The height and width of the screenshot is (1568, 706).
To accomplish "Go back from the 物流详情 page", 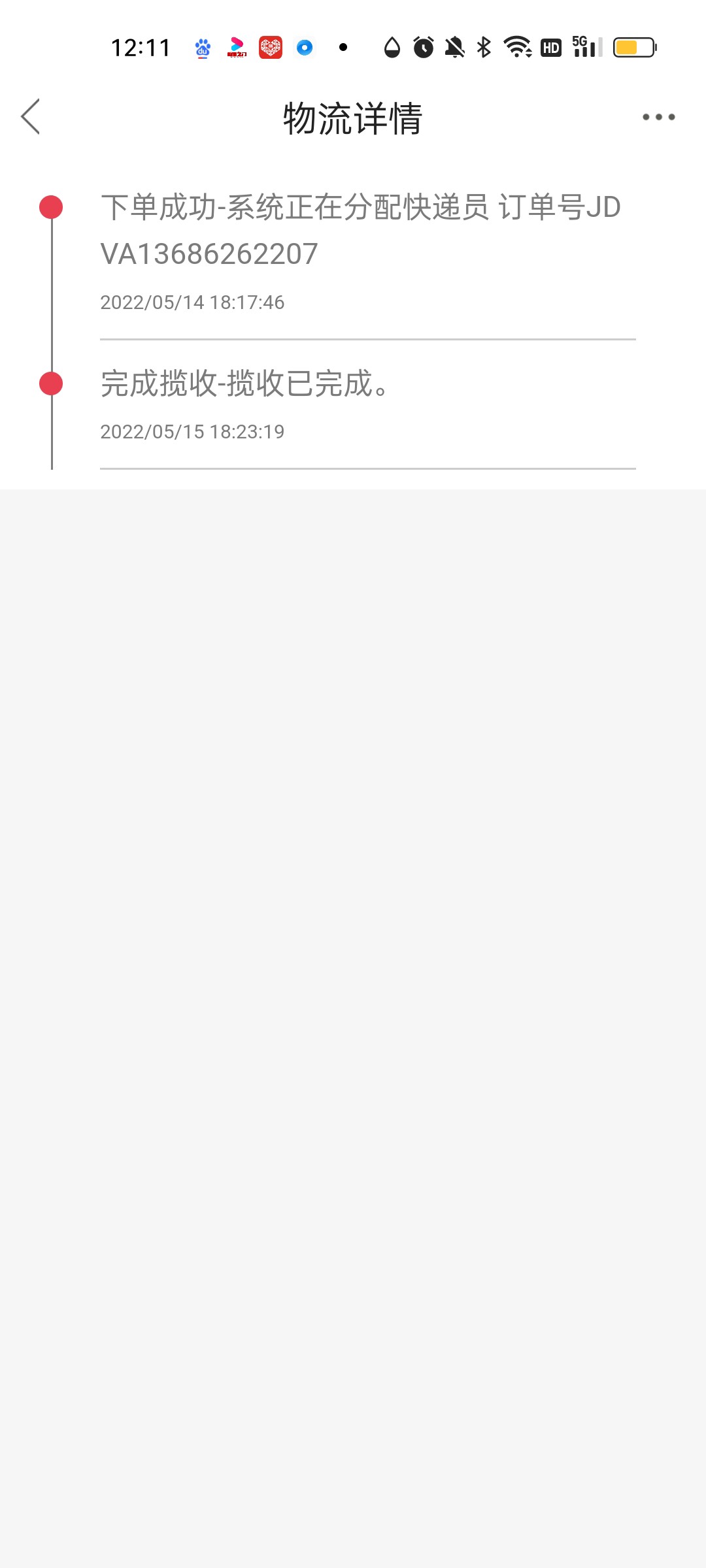I will coord(31,117).
